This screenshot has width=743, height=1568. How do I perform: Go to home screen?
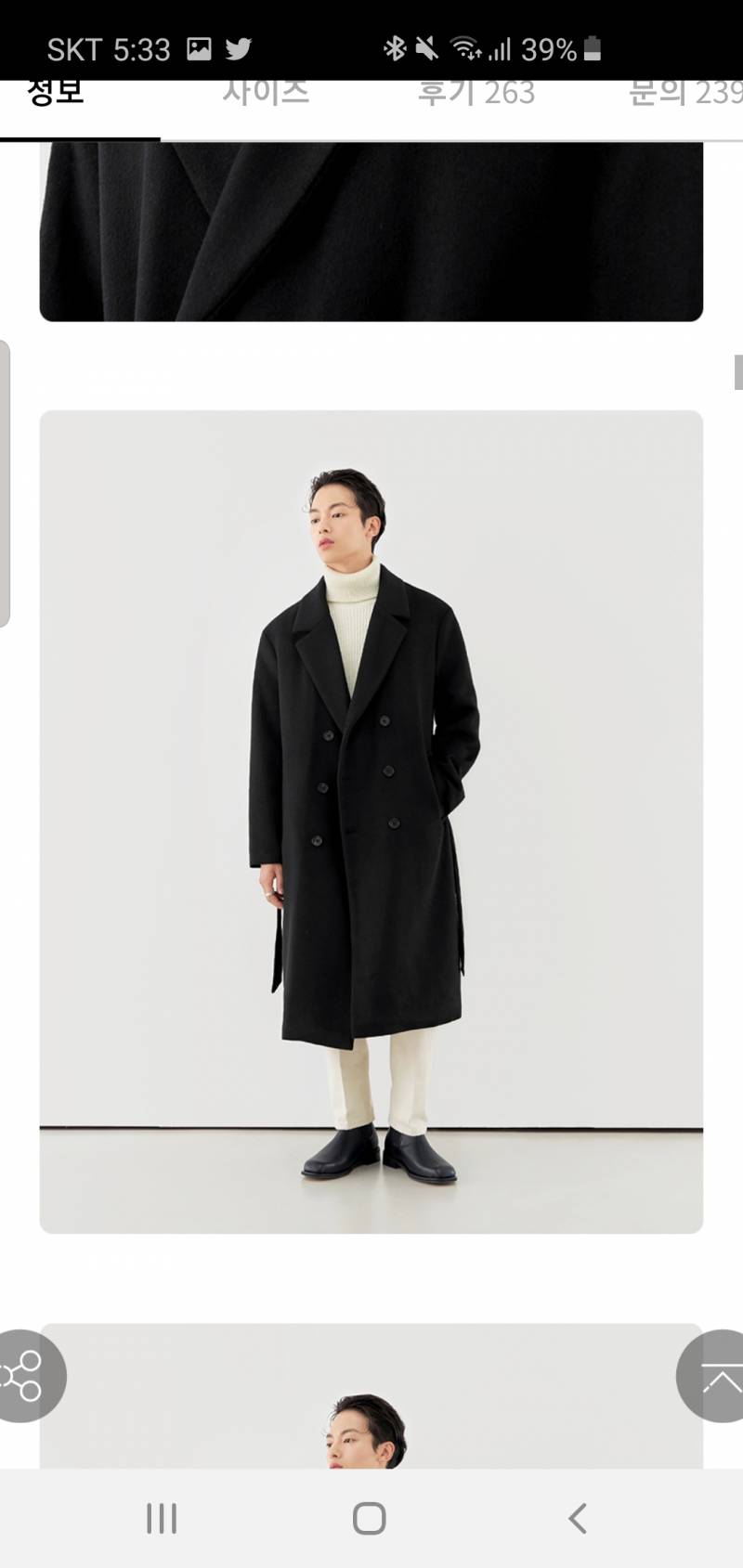(369, 1518)
